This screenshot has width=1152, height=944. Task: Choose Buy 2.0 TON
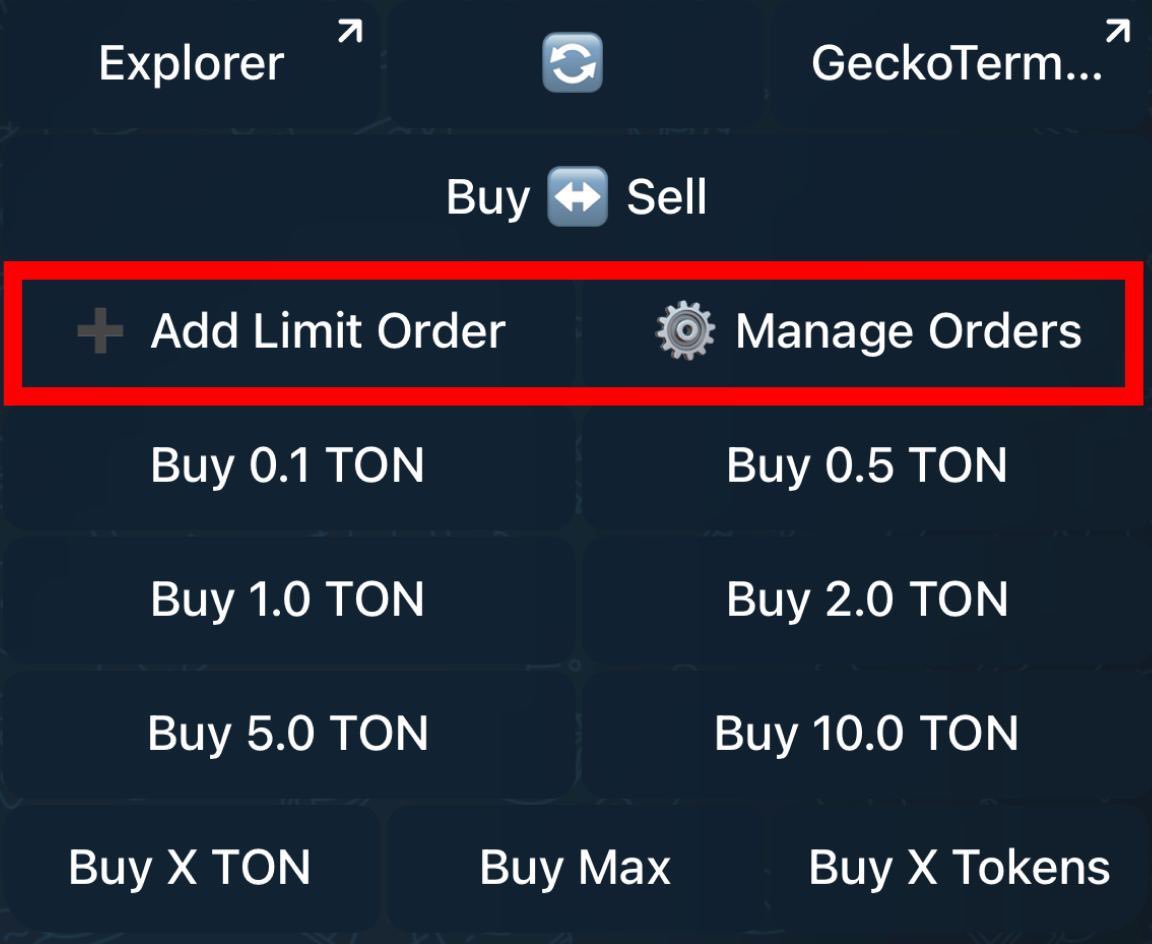coord(866,600)
